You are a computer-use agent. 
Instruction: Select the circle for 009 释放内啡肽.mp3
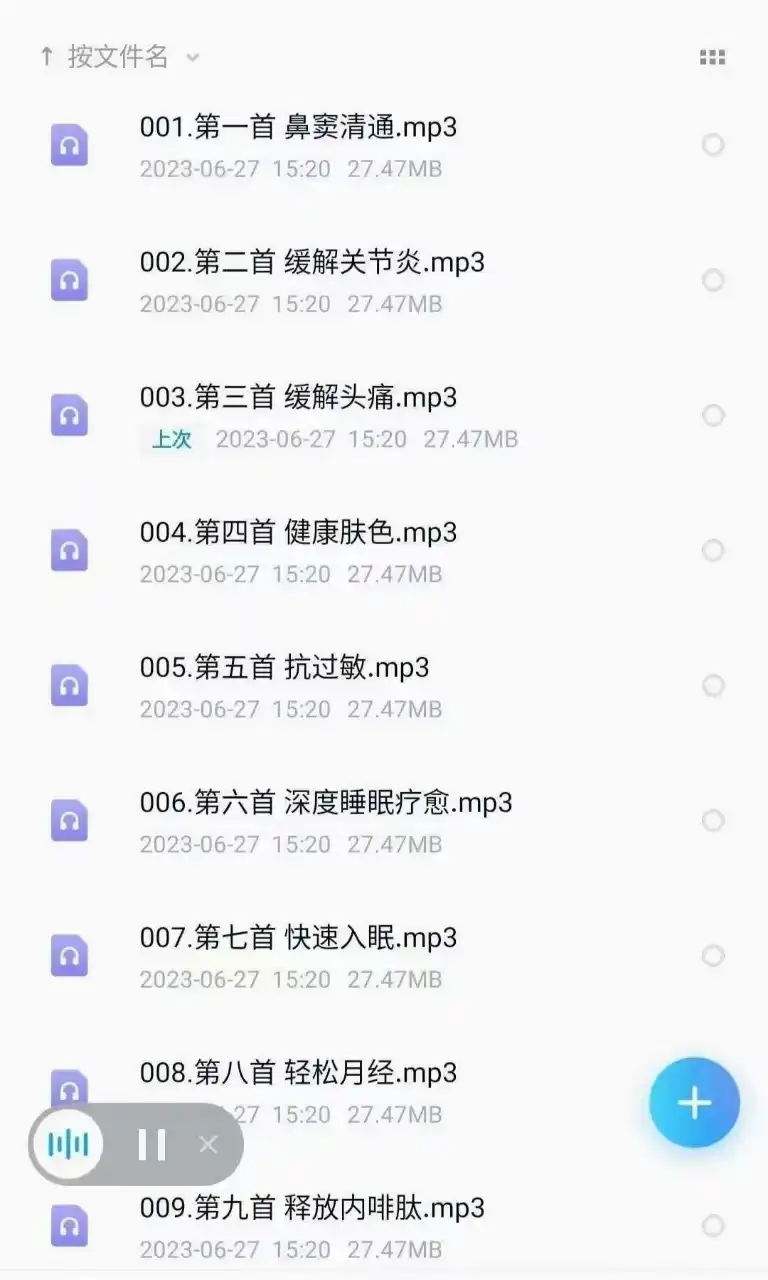tap(713, 1226)
